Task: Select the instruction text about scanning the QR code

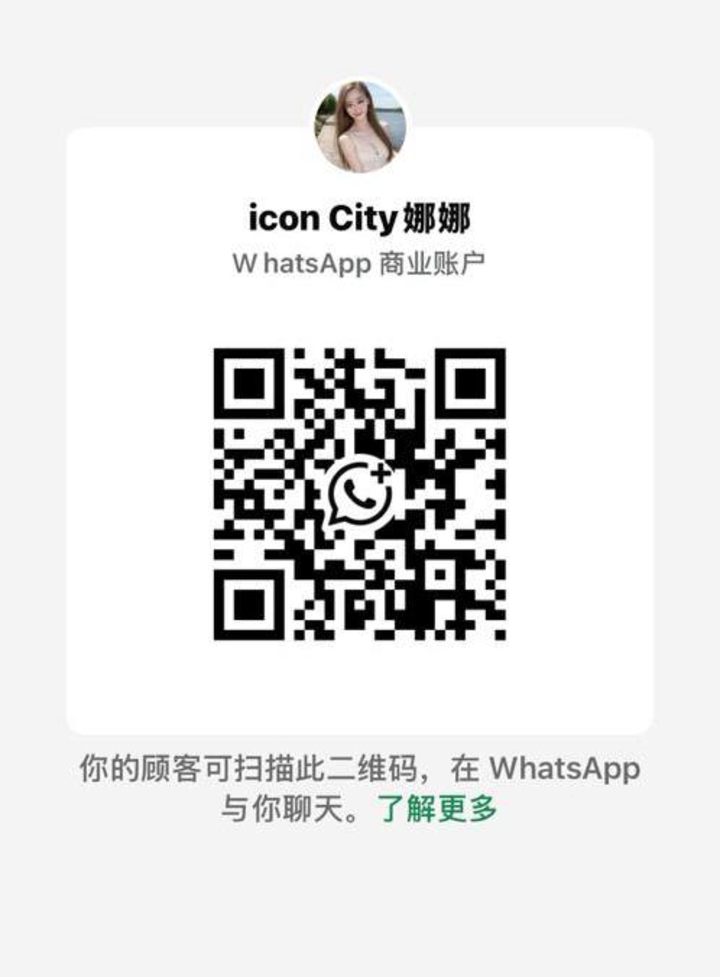Action: point(360,770)
